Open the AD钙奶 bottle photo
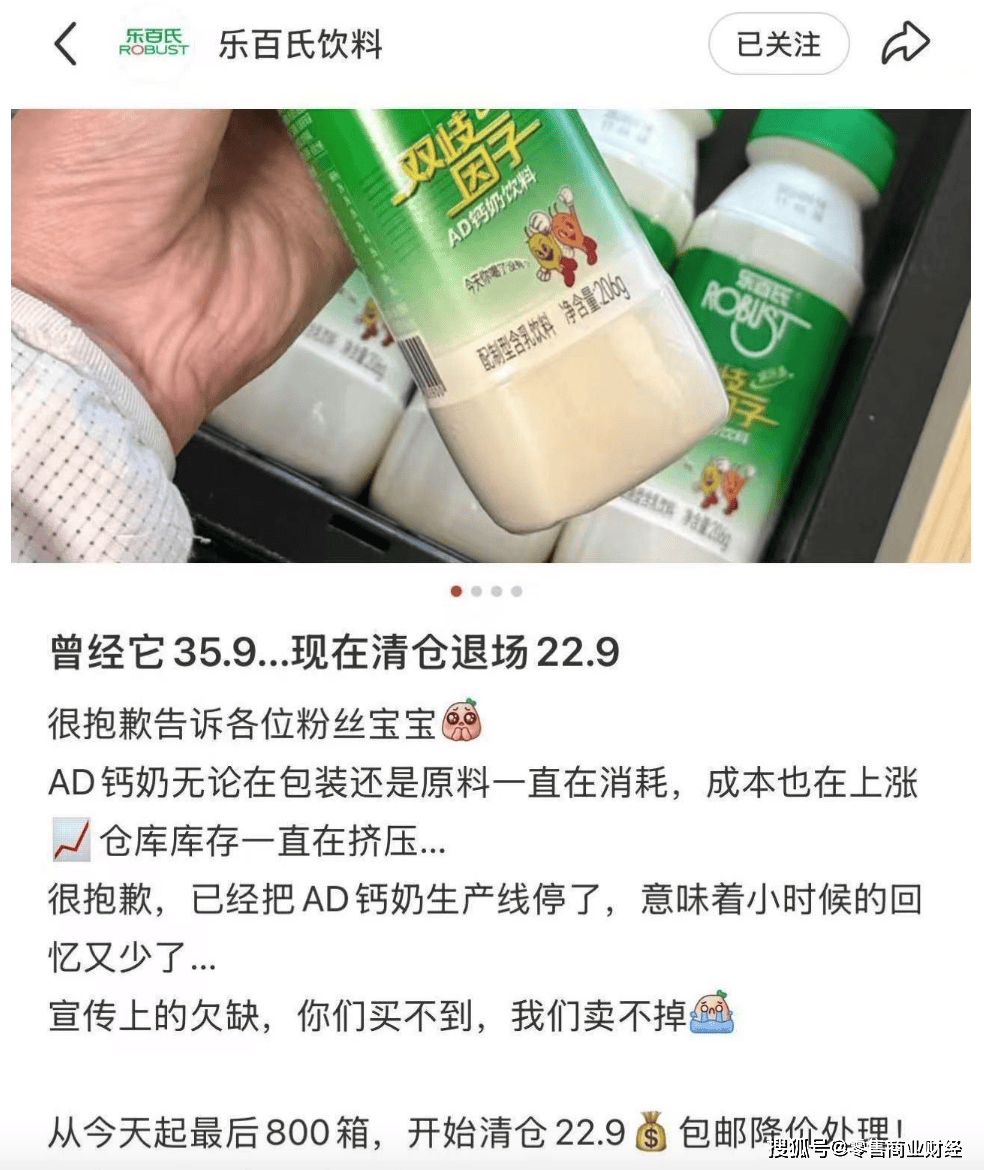 point(490,335)
